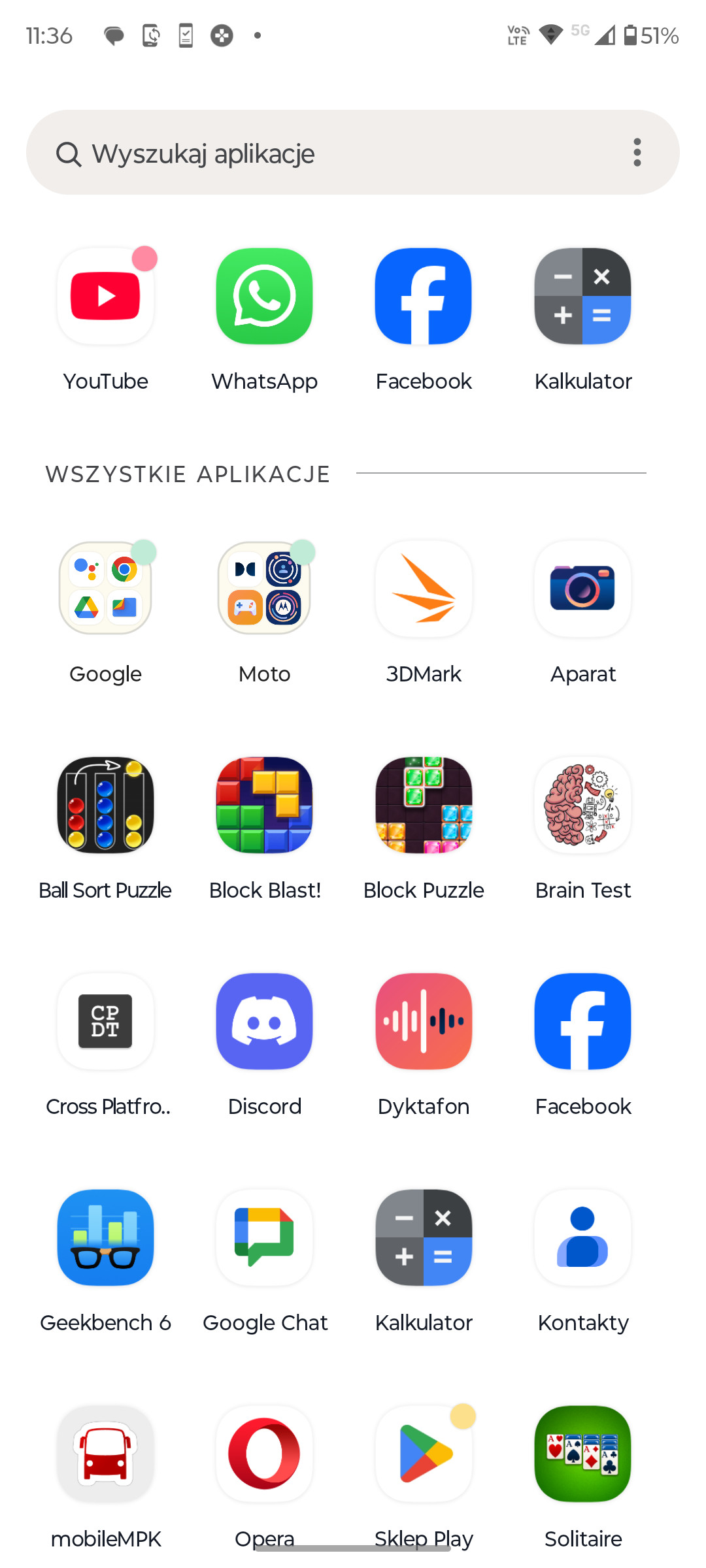This screenshot has height=1568, width=706.
Task: Open WhatsApp
Action: [x=265, y=297]
